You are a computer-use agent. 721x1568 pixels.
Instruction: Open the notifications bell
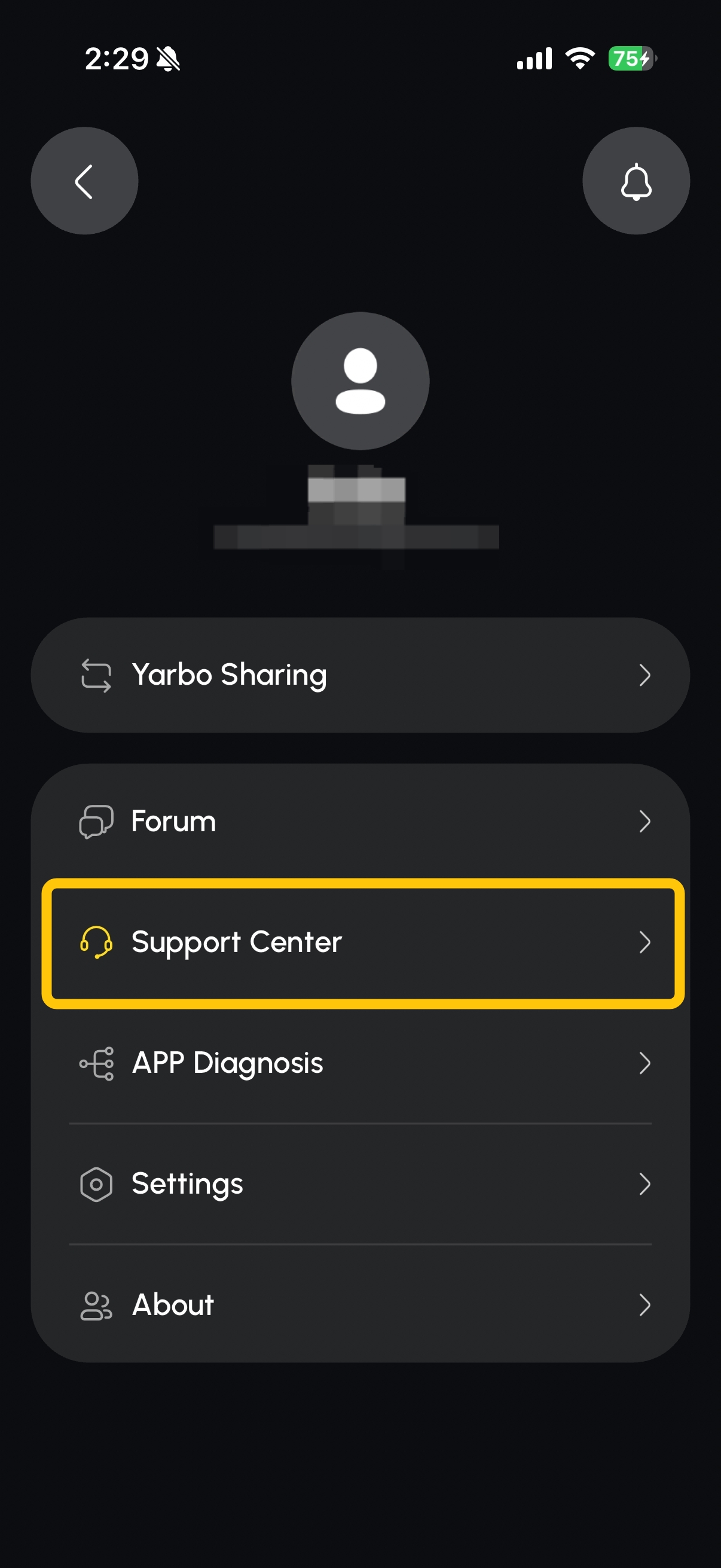click(x=636, y=181)
